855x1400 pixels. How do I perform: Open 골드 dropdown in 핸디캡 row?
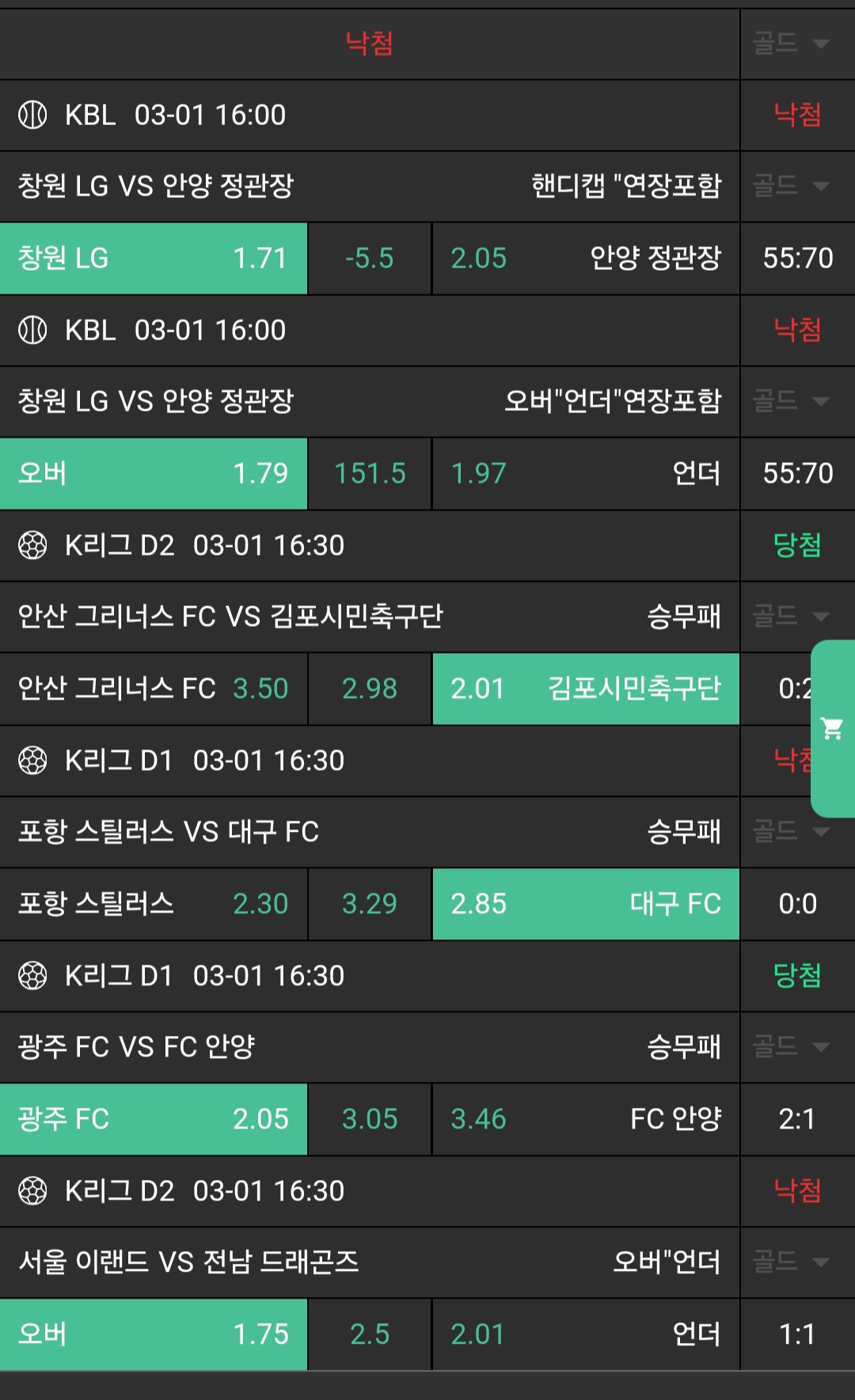(x=791, y=186)
